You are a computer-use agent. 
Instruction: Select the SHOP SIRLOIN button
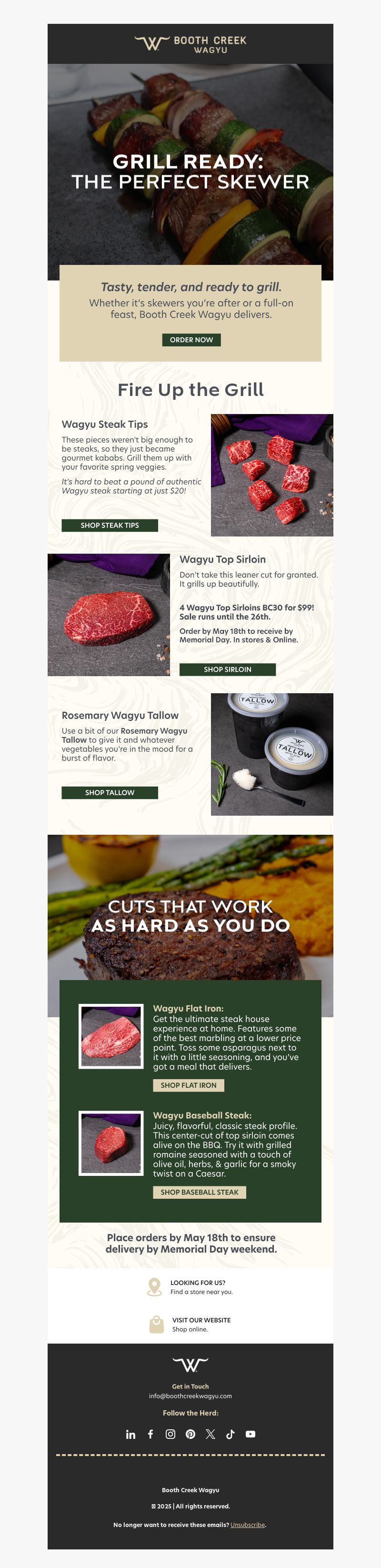point(227,669)
